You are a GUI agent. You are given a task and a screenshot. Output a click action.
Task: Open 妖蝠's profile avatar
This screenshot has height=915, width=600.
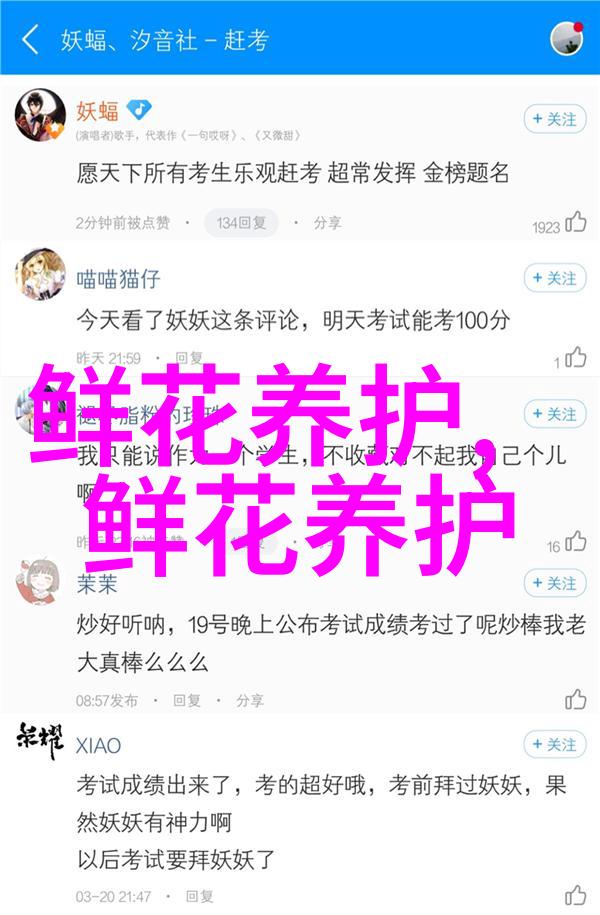click(40, 118)
